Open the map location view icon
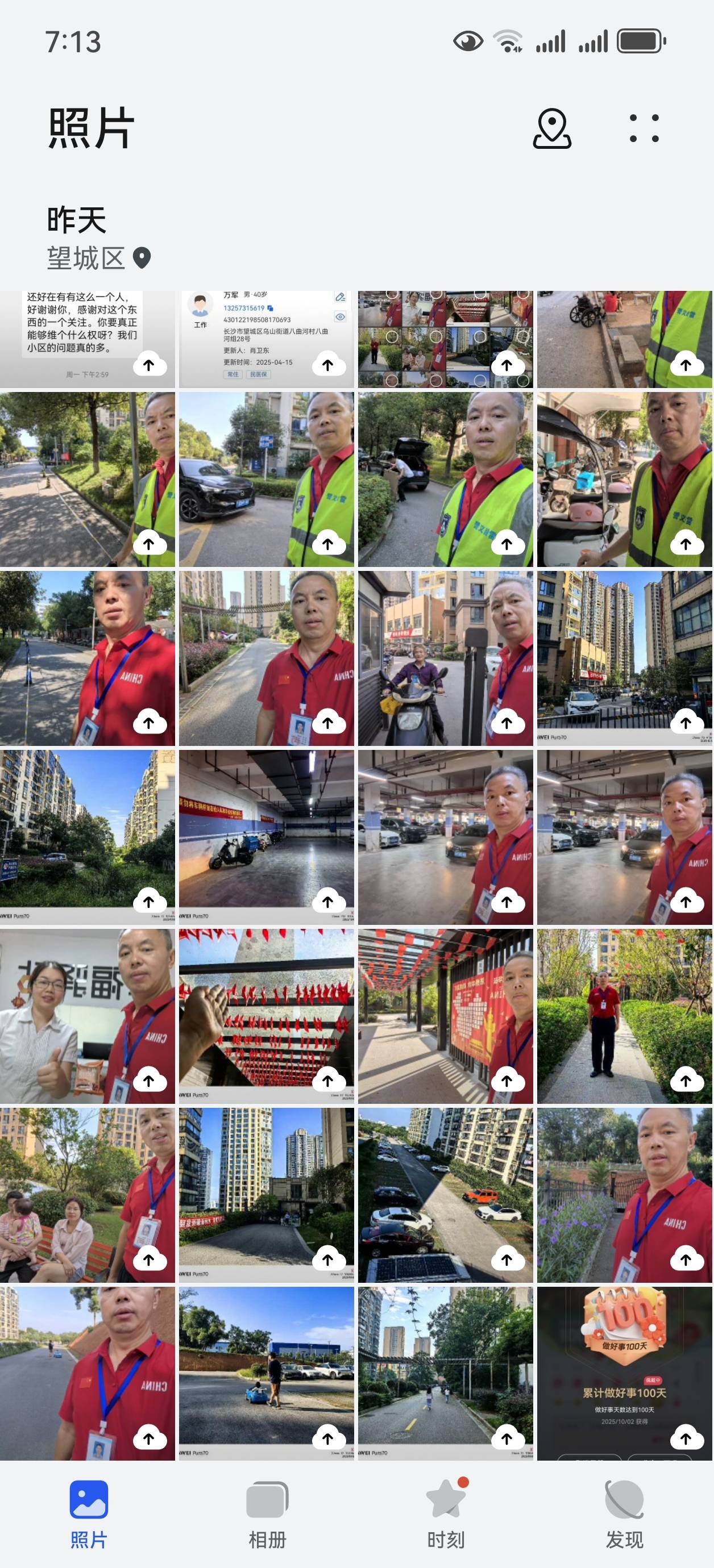Image resolution: width=714 pixels, height=1568 pixels. (x=552, y=128)
